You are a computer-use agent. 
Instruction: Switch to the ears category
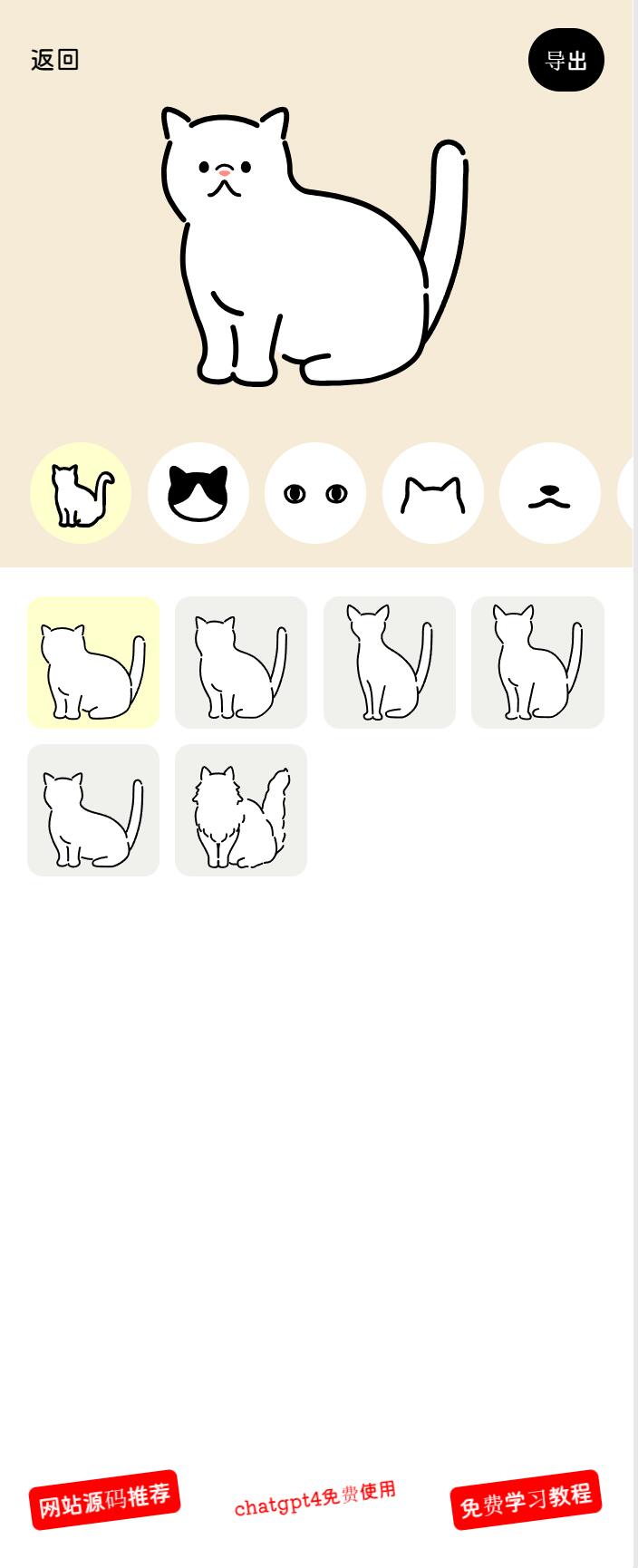point(433,493)
